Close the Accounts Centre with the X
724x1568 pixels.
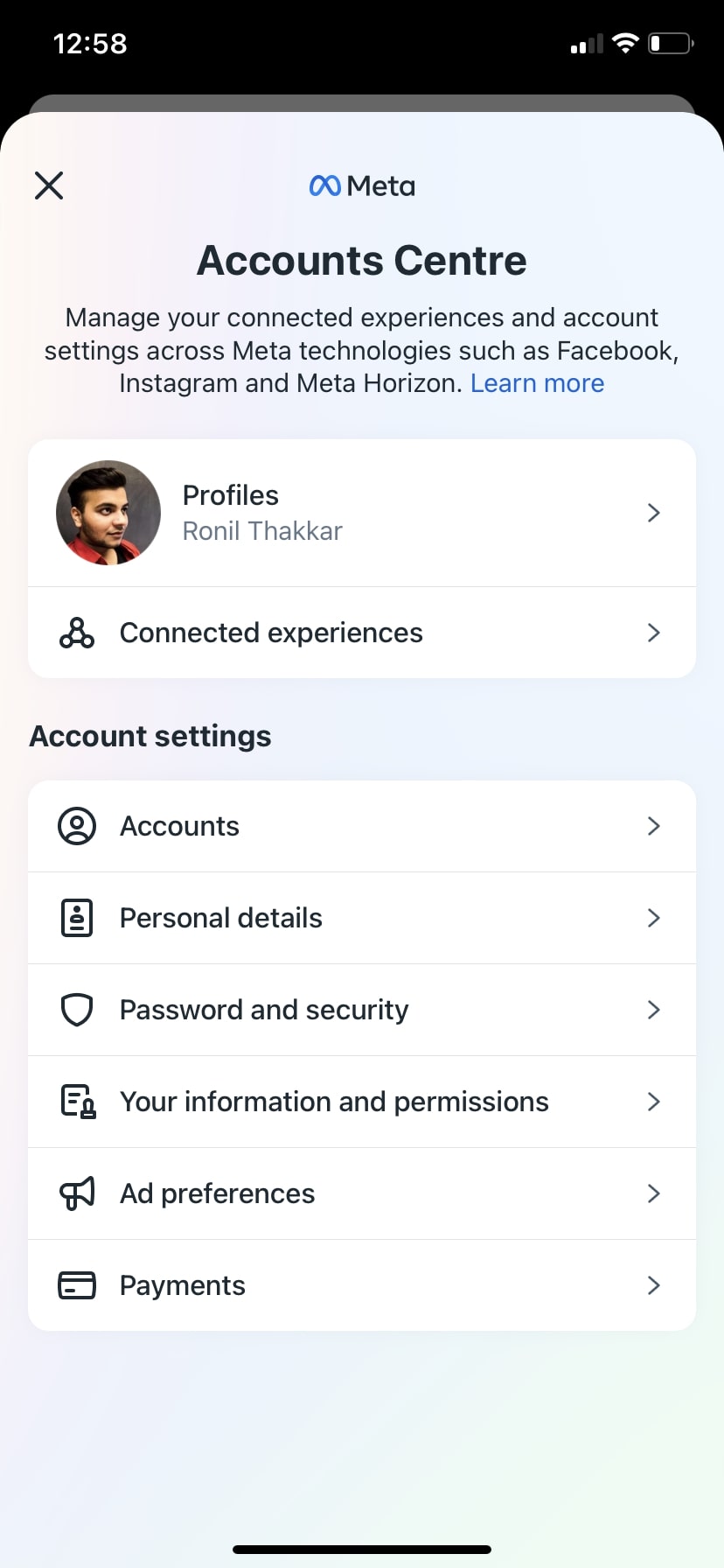(x=49, y=185)
